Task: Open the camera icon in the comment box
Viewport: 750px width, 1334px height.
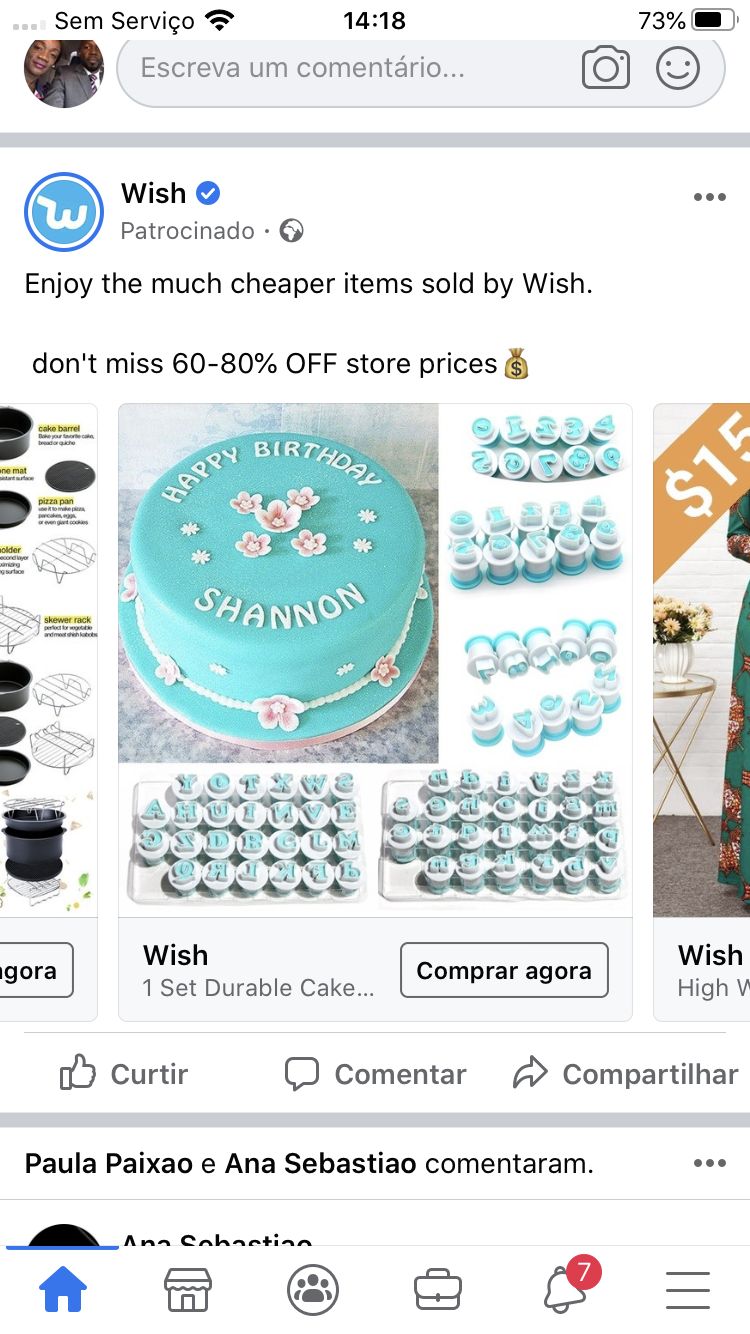Action: pyautogui.click(x=606, y=68)
